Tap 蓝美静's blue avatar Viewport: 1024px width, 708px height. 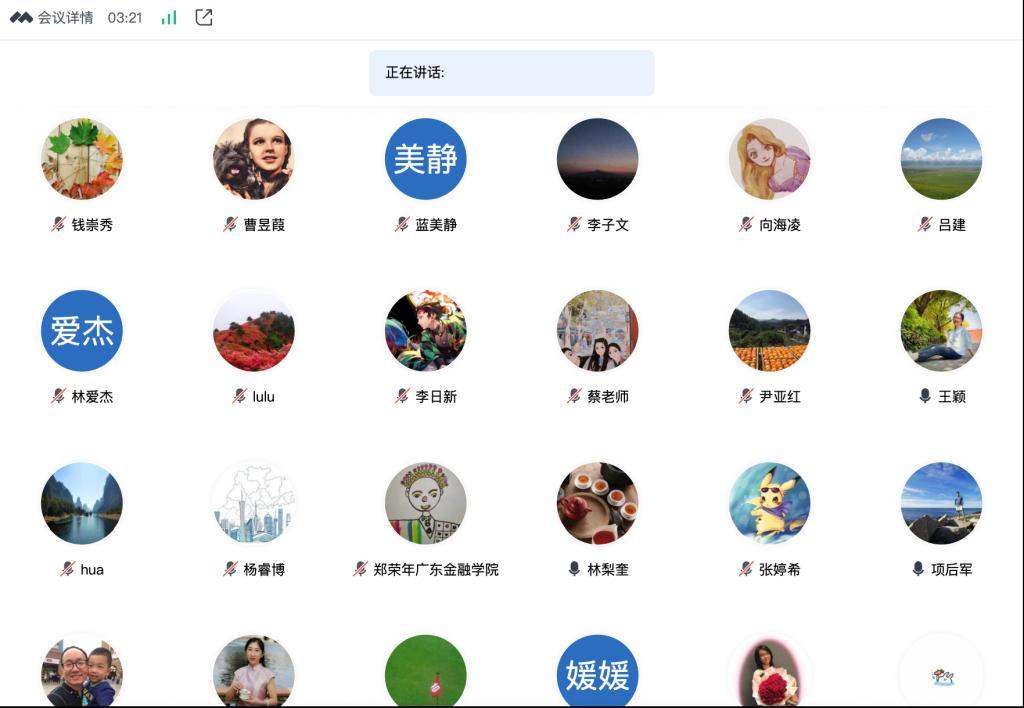pyautogui.click(x=426, y=159)
